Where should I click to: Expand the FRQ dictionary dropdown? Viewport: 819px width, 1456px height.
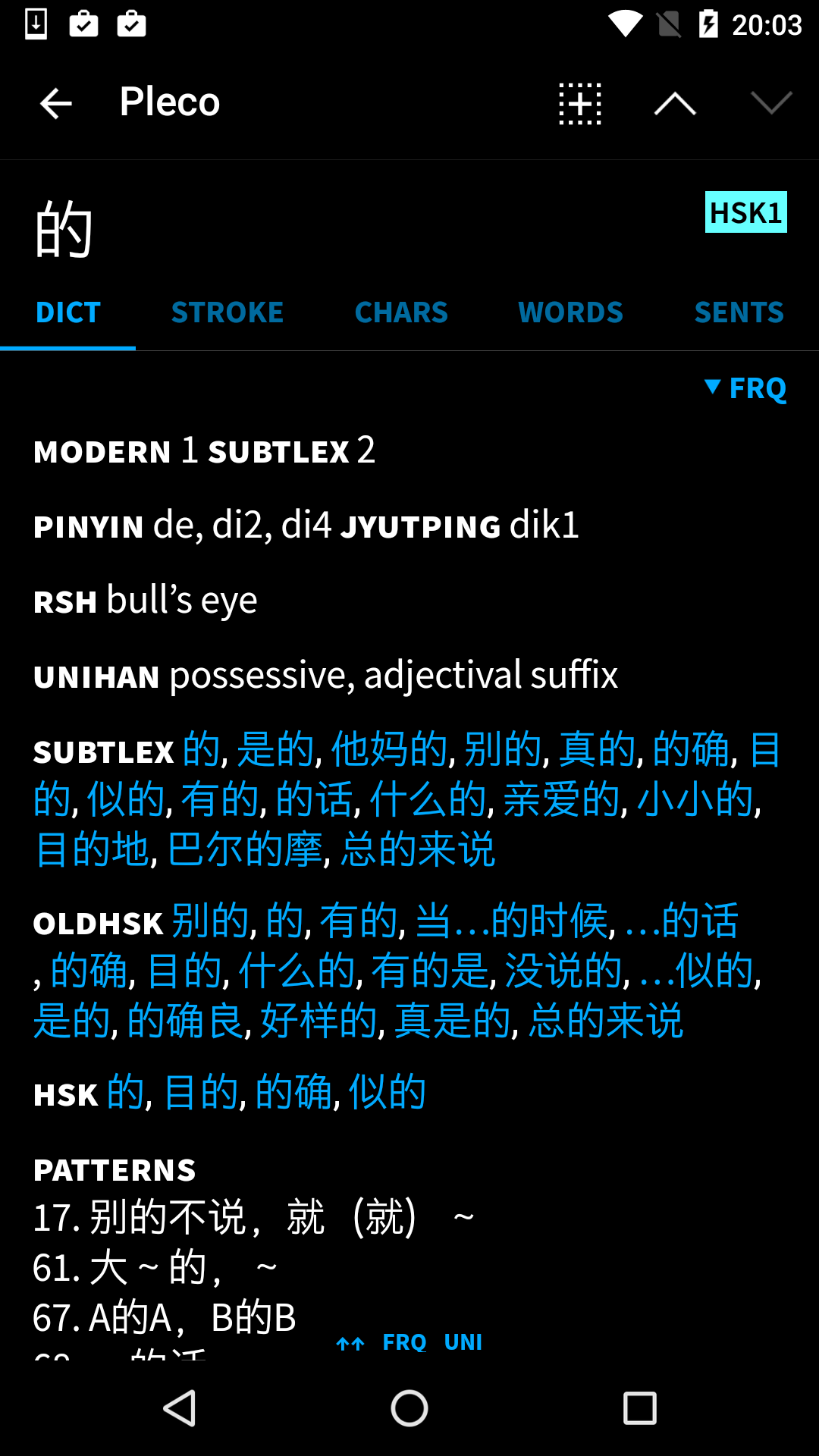[745, 388]
